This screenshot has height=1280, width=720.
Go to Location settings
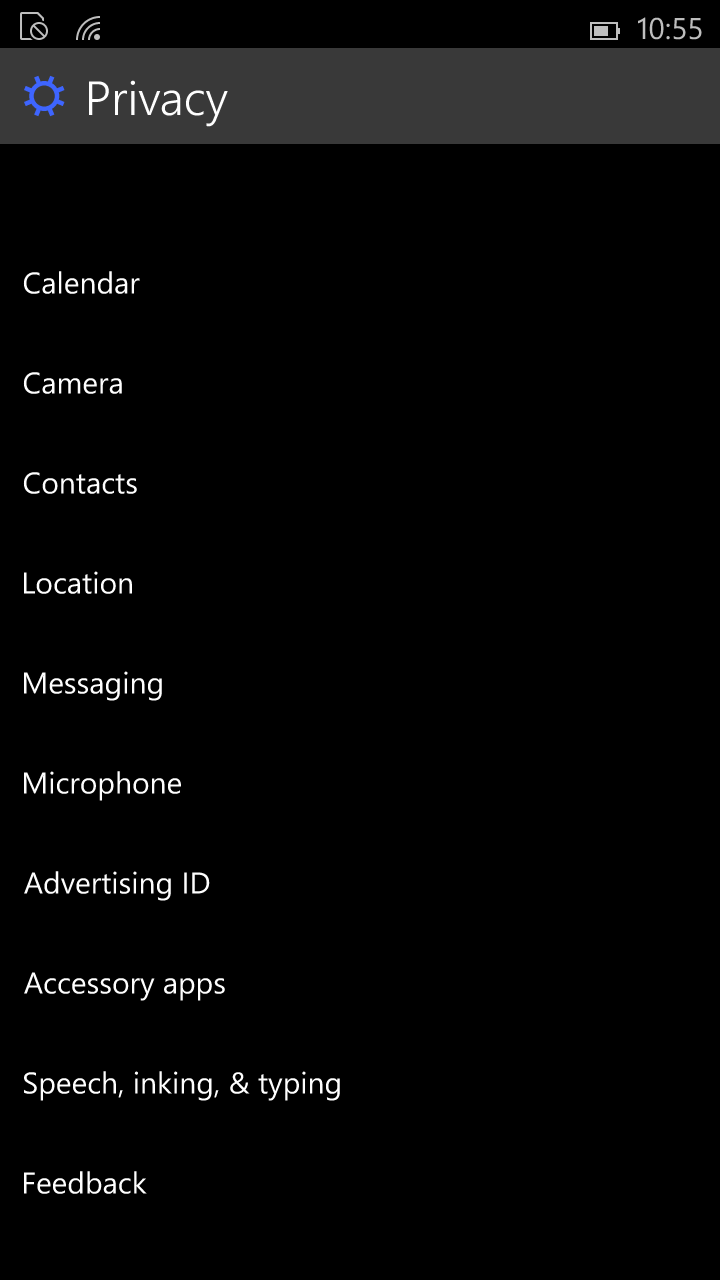360,583
